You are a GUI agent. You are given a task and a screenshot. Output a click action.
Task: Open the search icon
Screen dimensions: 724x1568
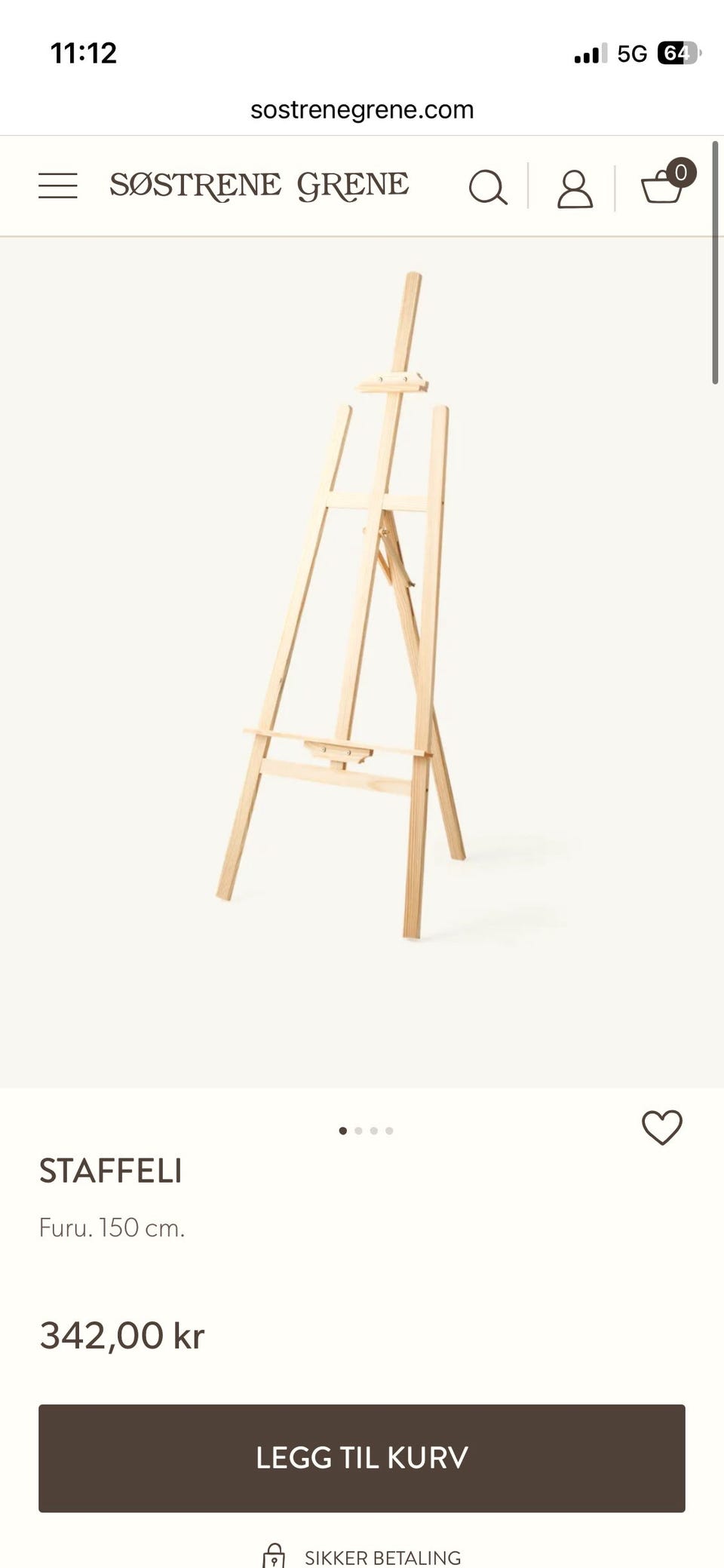coord(488,187)
